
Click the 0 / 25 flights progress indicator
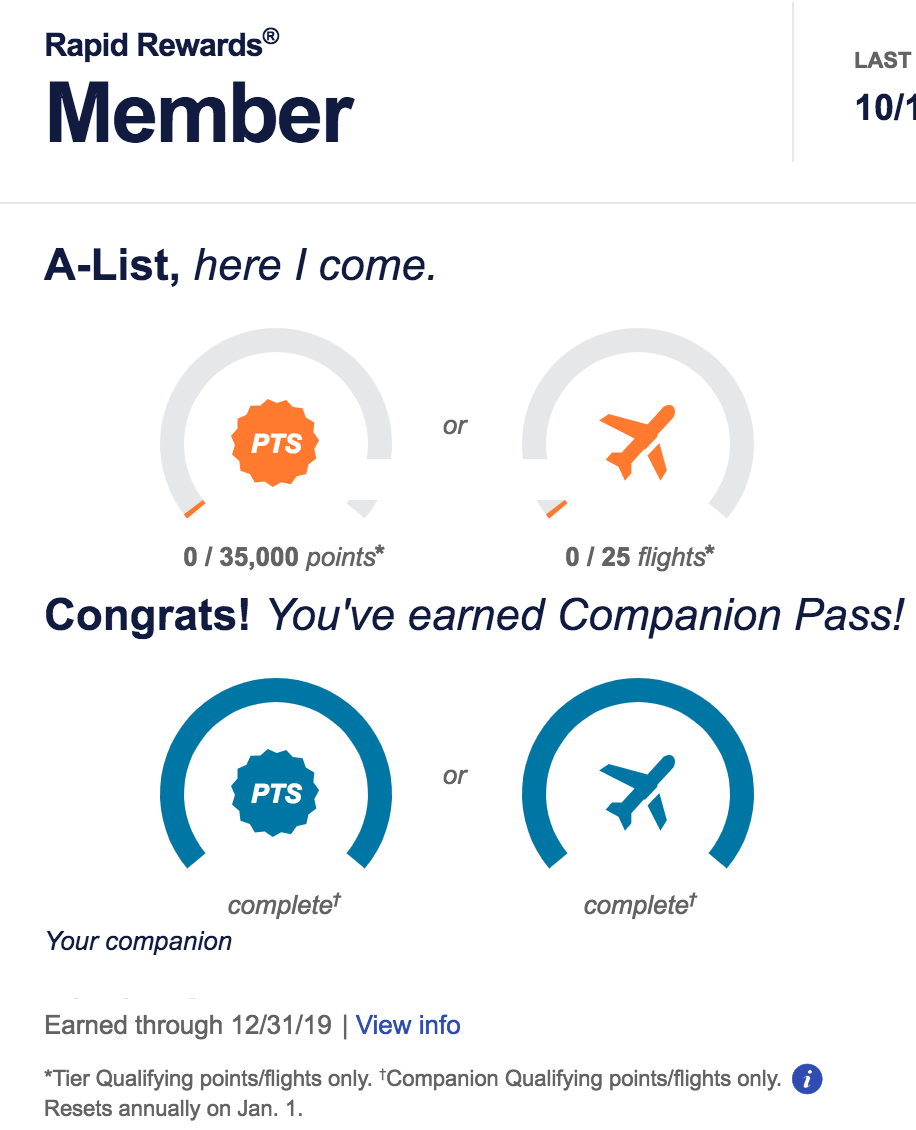coord(637,556)
